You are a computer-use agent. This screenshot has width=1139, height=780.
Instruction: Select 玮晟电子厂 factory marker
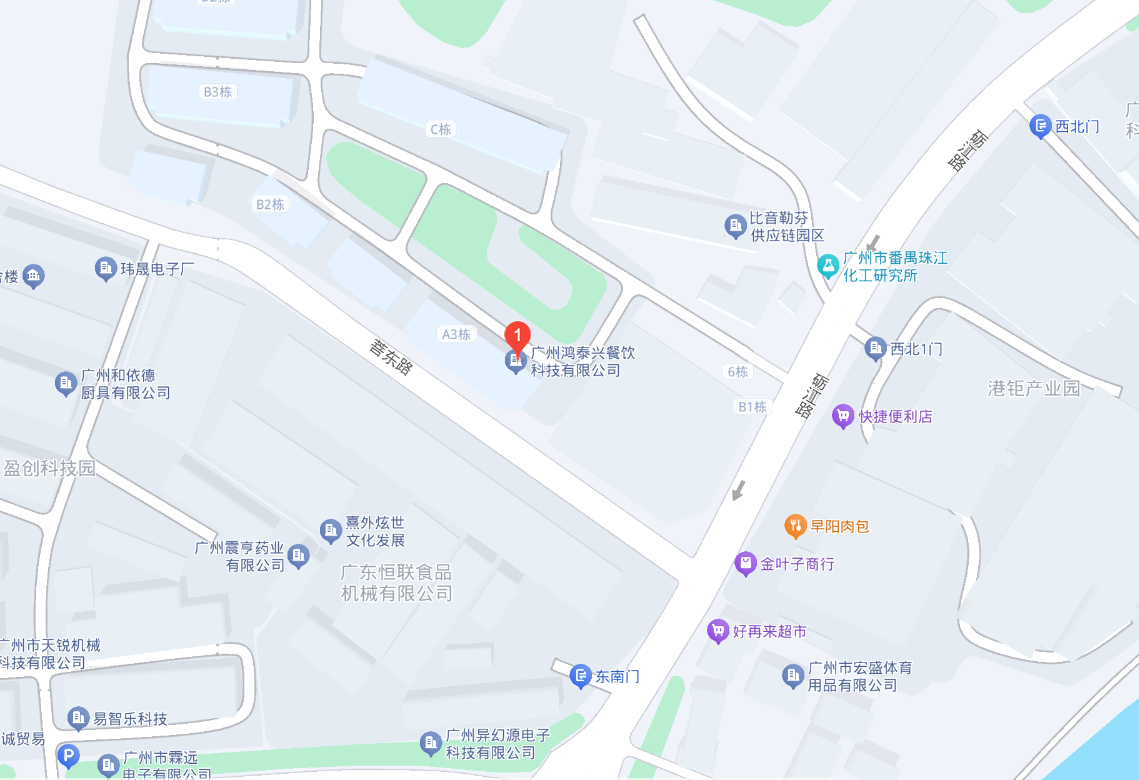pos(105,268)
